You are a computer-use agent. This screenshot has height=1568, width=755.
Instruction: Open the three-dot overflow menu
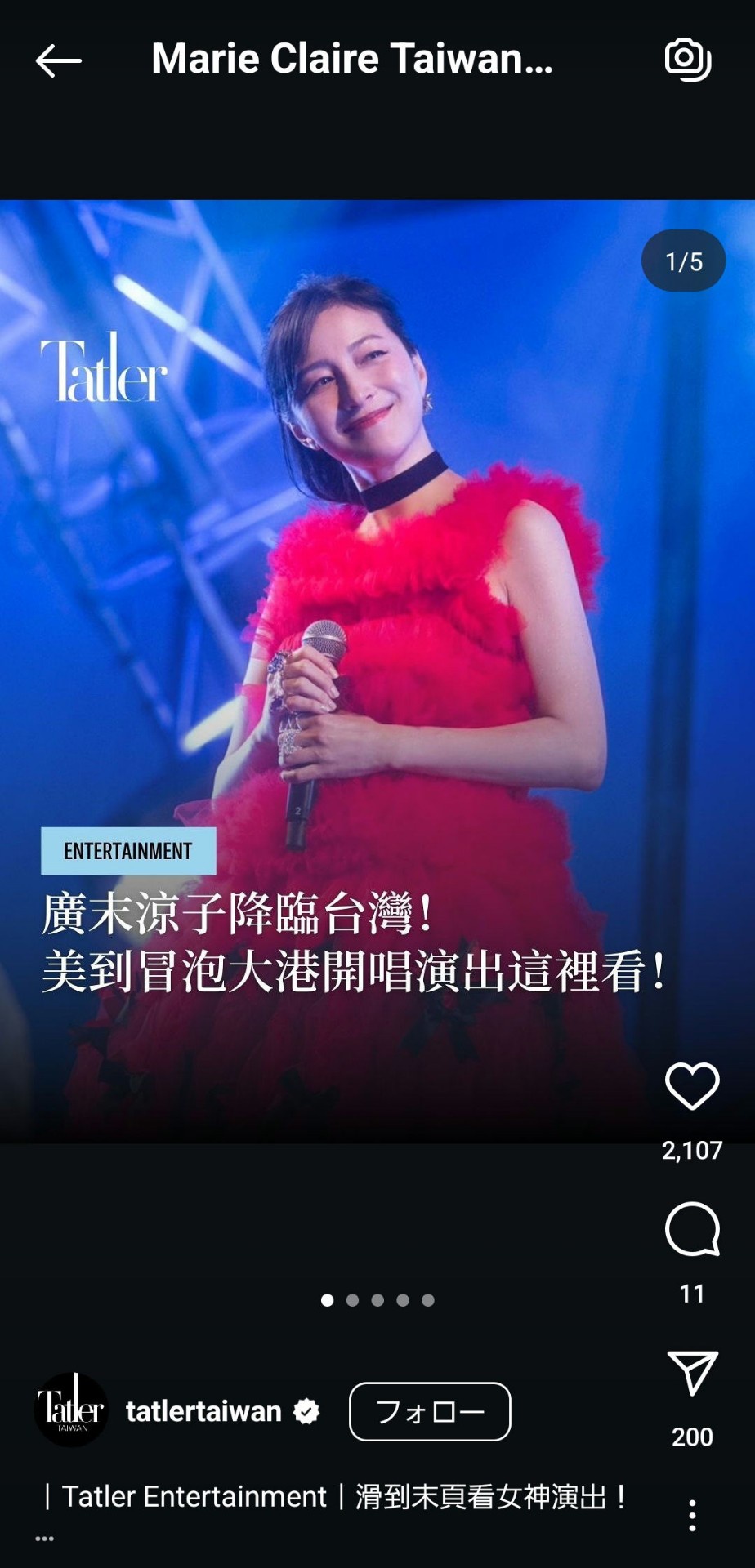pos(692,1515)
